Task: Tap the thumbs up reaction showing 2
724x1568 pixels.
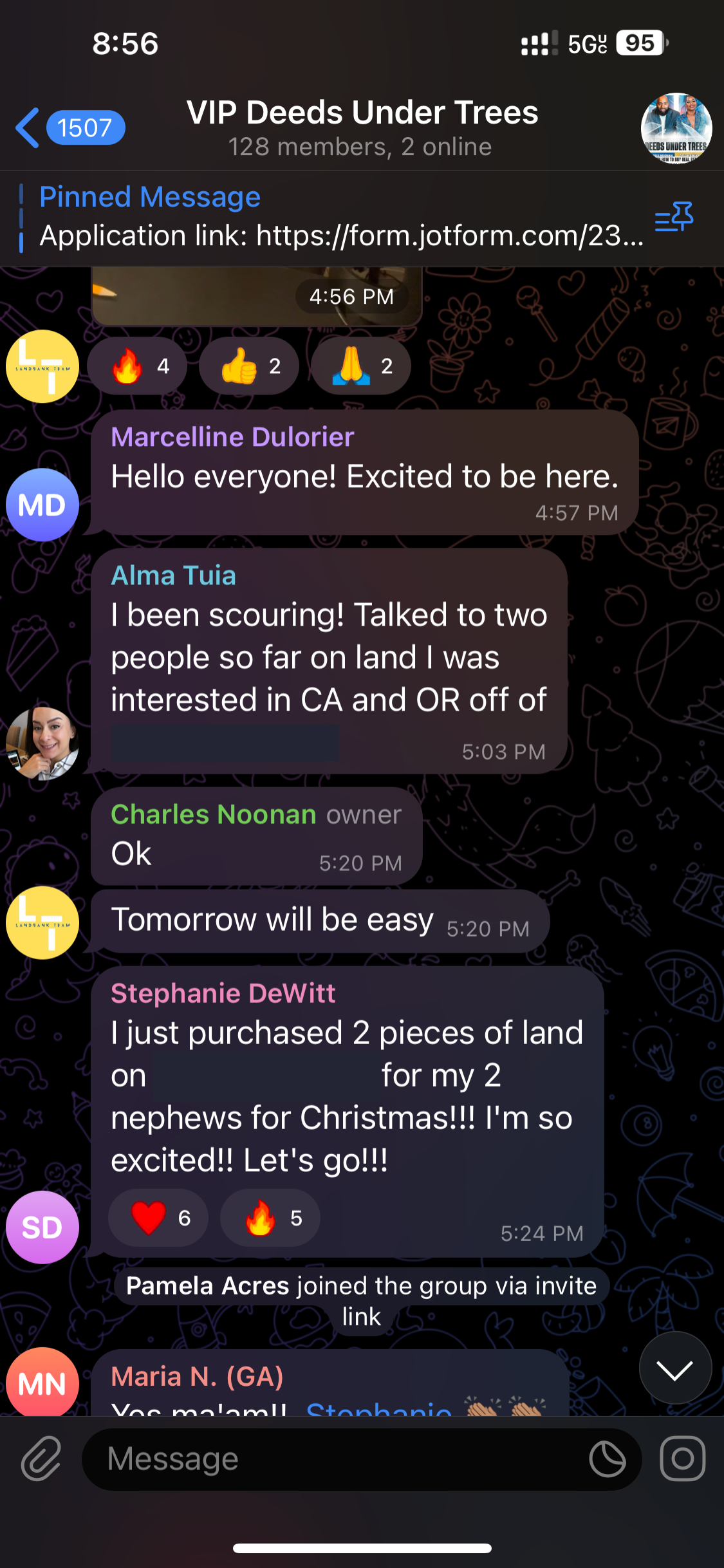Action: pos(249,366)
